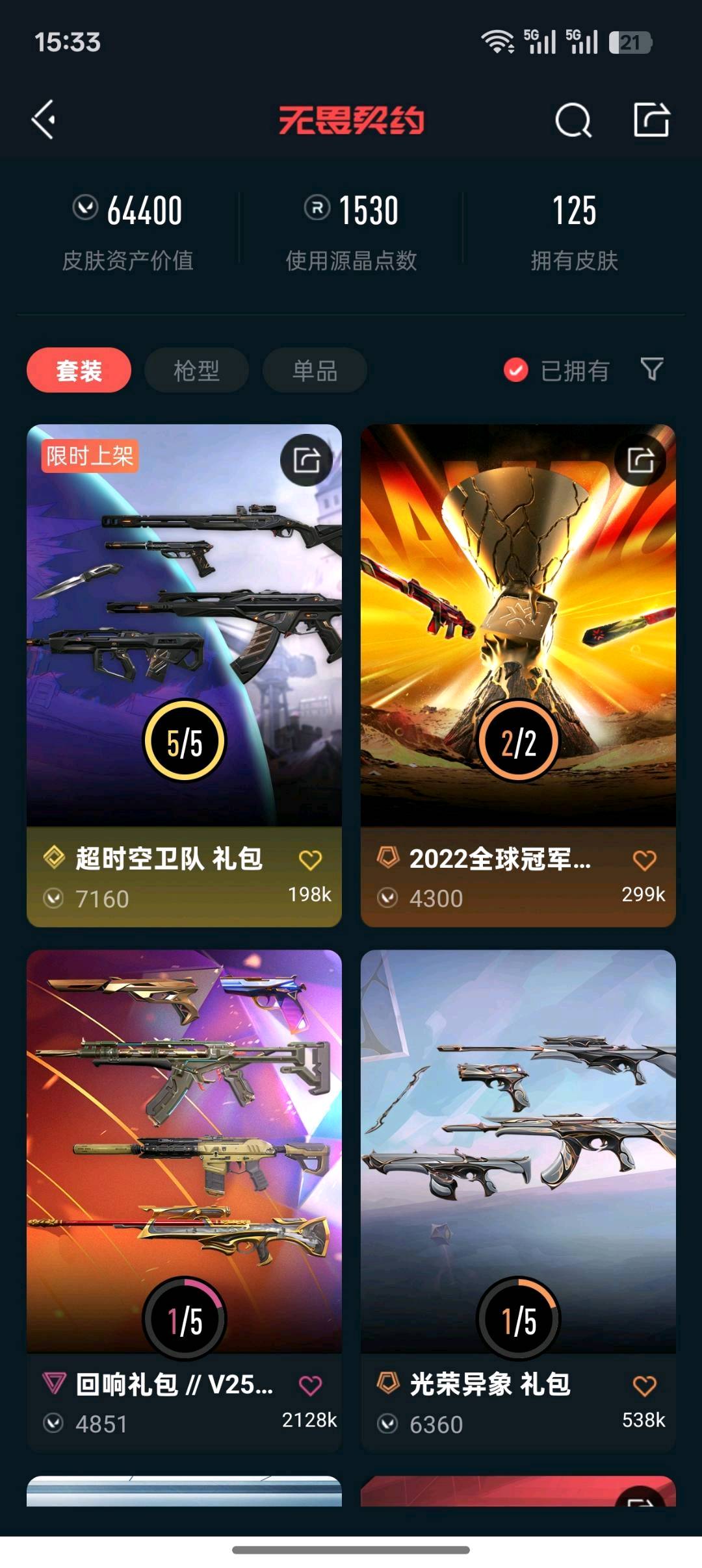Switch to the 枪型 tab
Screen dimensions: 702x1568
pos(196,370)
